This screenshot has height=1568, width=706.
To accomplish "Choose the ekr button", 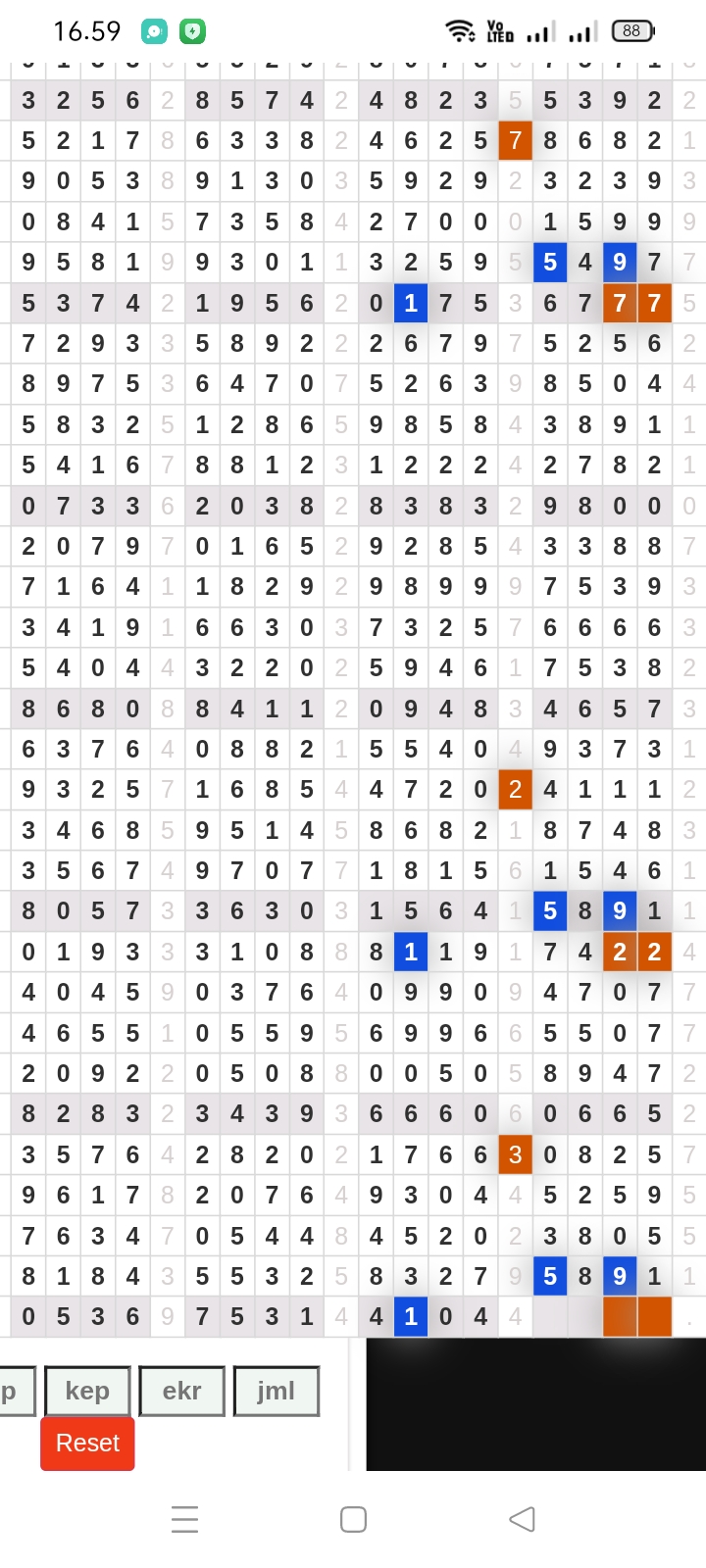I will pyautogui.click(x=181, y=1391).
